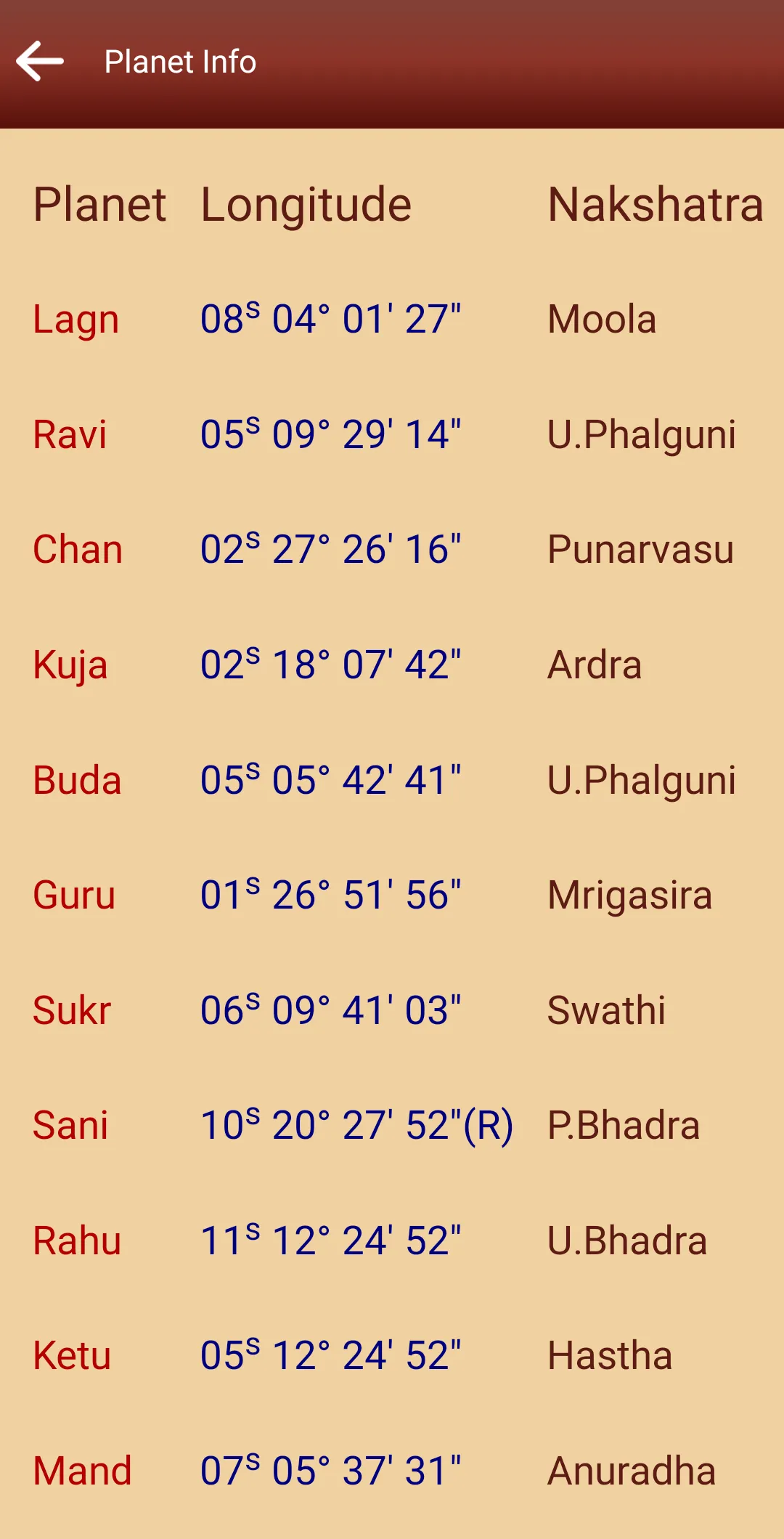Click the back arrow icon
The image size is (784, 1539).
40,62
